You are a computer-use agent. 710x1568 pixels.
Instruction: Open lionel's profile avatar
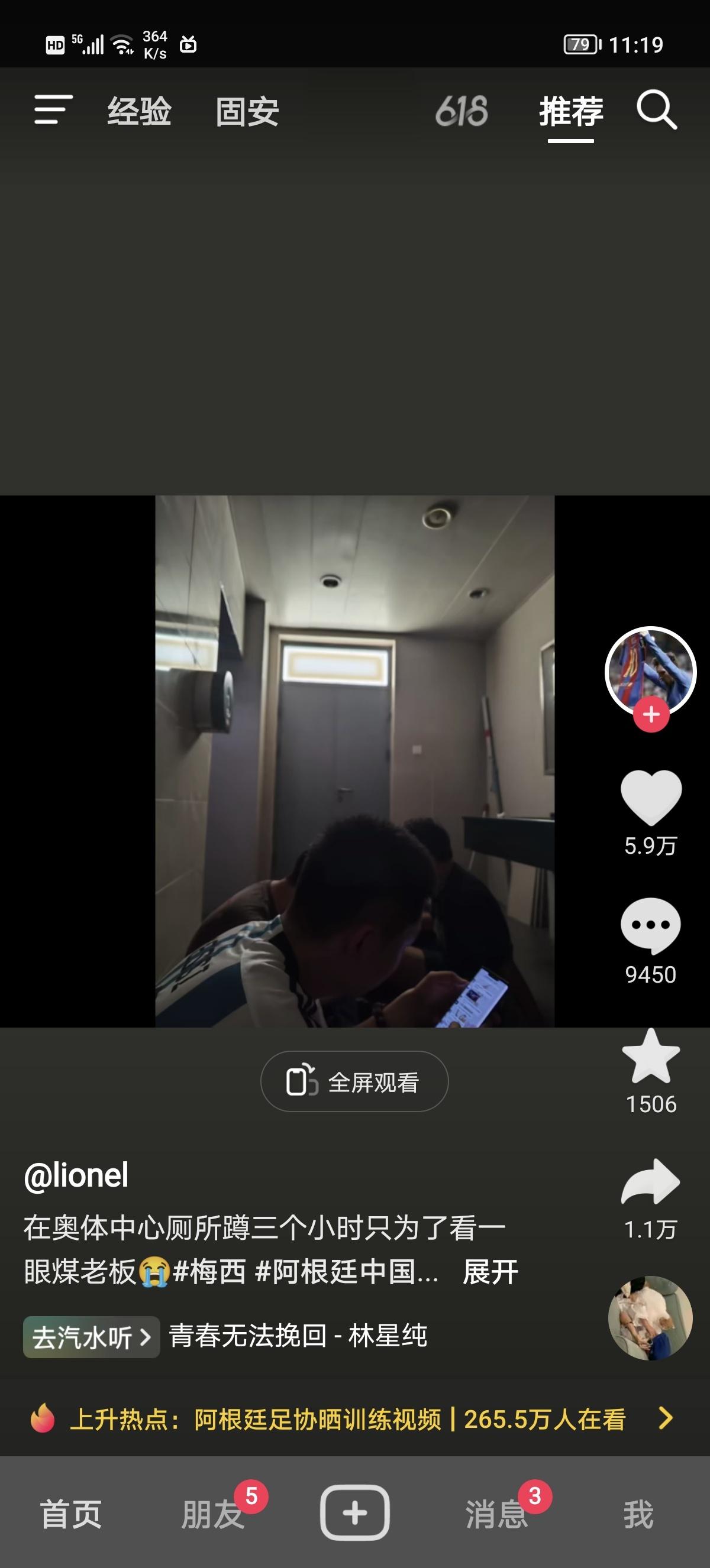pyautogui.click(x=650, y=672)
